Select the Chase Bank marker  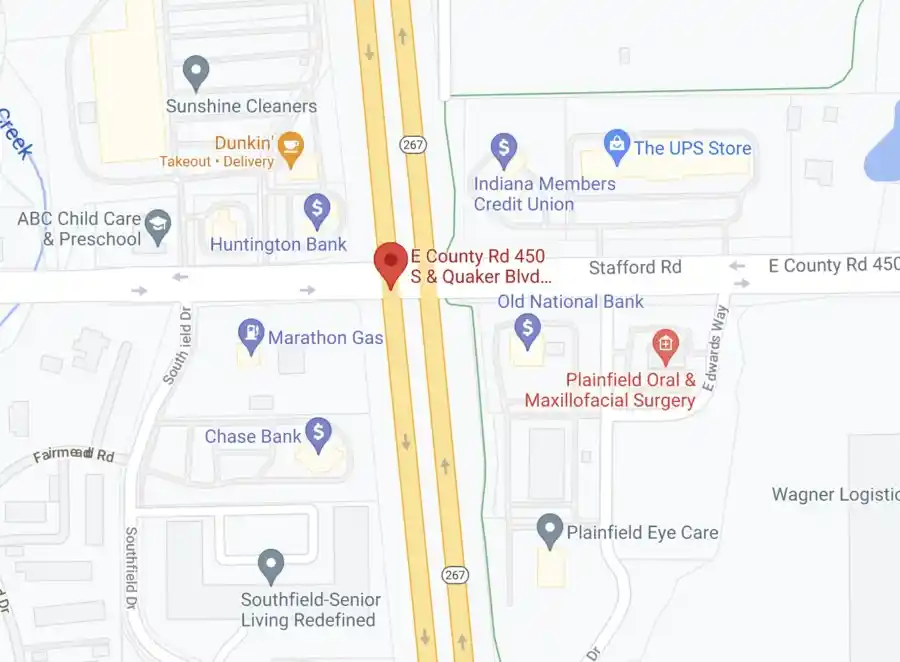[x=318, y=432]
